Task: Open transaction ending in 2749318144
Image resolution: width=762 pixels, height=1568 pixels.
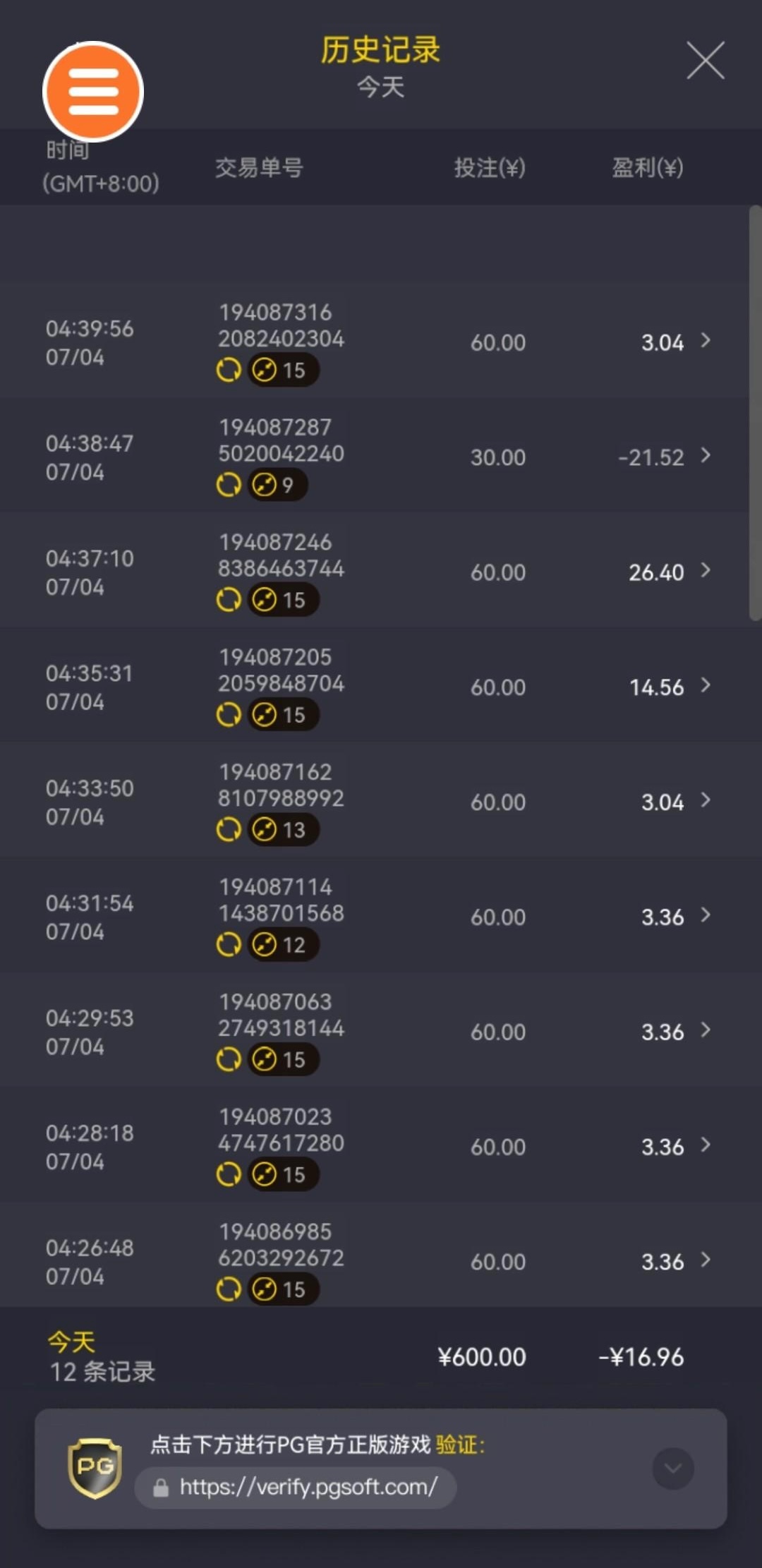Action: pyautogui.click(x=374, y=1031)
